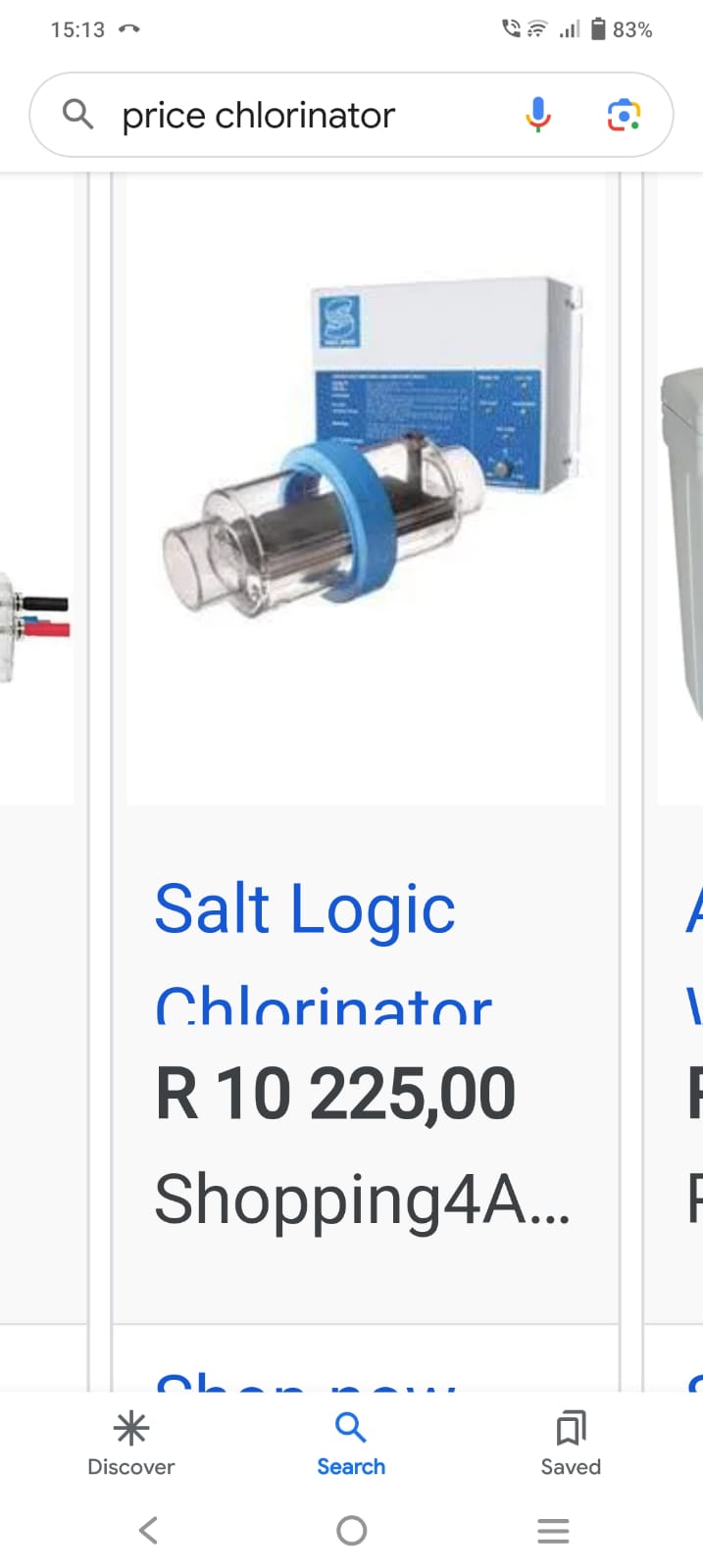Go to the phone's home screen
The image size is (703, 1568).
coord(351,1530)
